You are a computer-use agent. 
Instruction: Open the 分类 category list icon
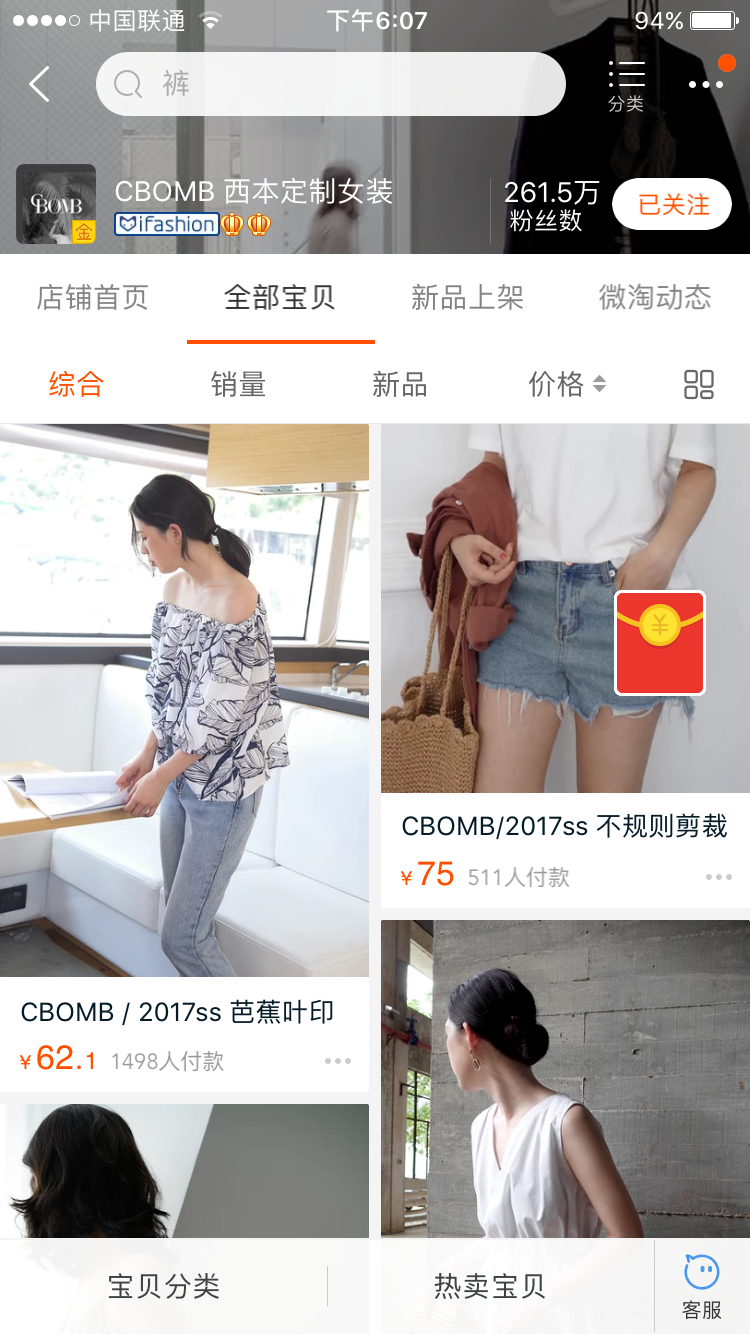[x=626, y=85]
